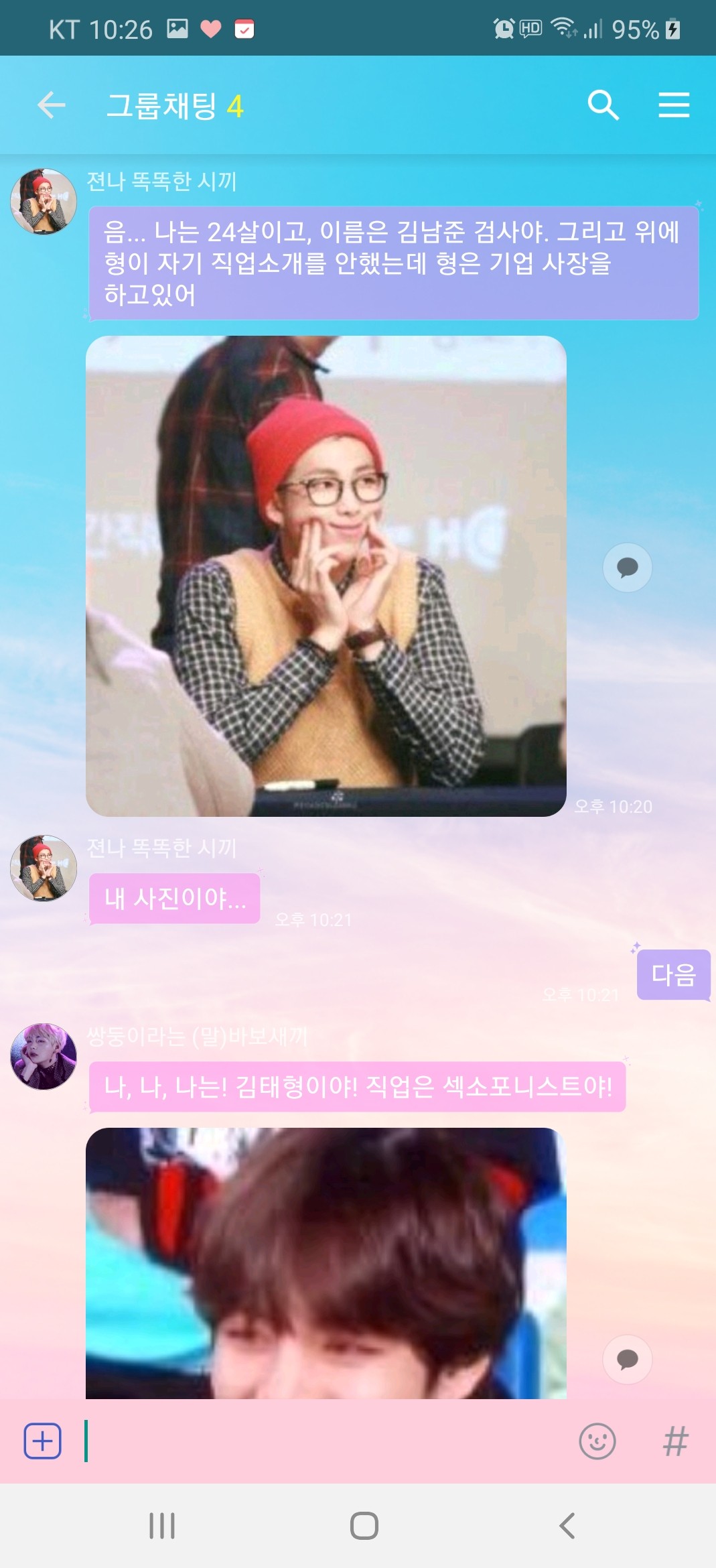Tap the system home button
Viewport: 716px width, 1568px height.
(364, 1526)
